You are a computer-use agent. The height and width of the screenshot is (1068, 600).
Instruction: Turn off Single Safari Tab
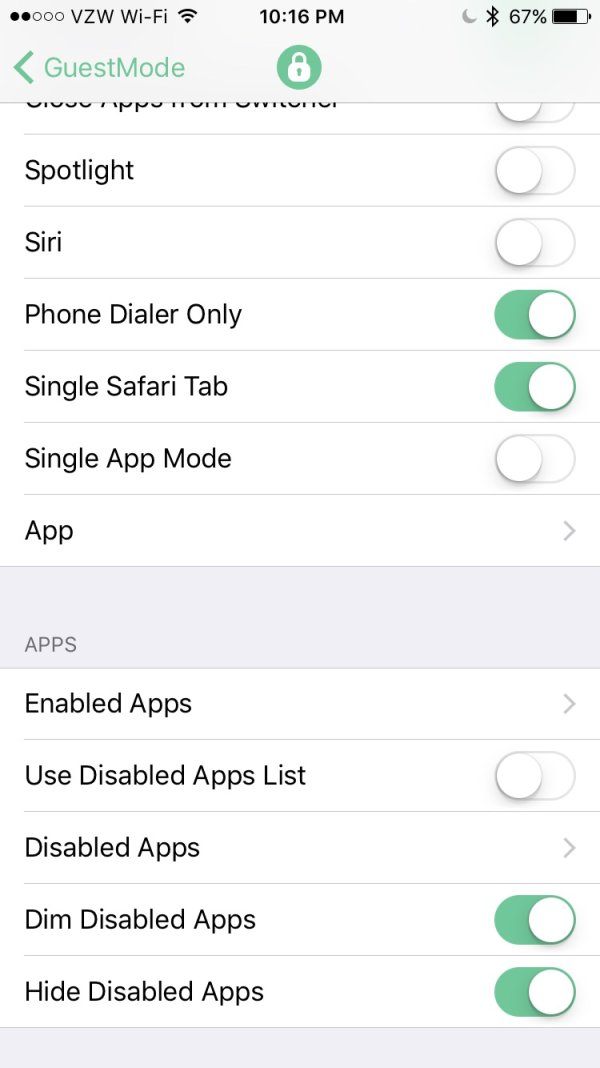pos(535,387)
